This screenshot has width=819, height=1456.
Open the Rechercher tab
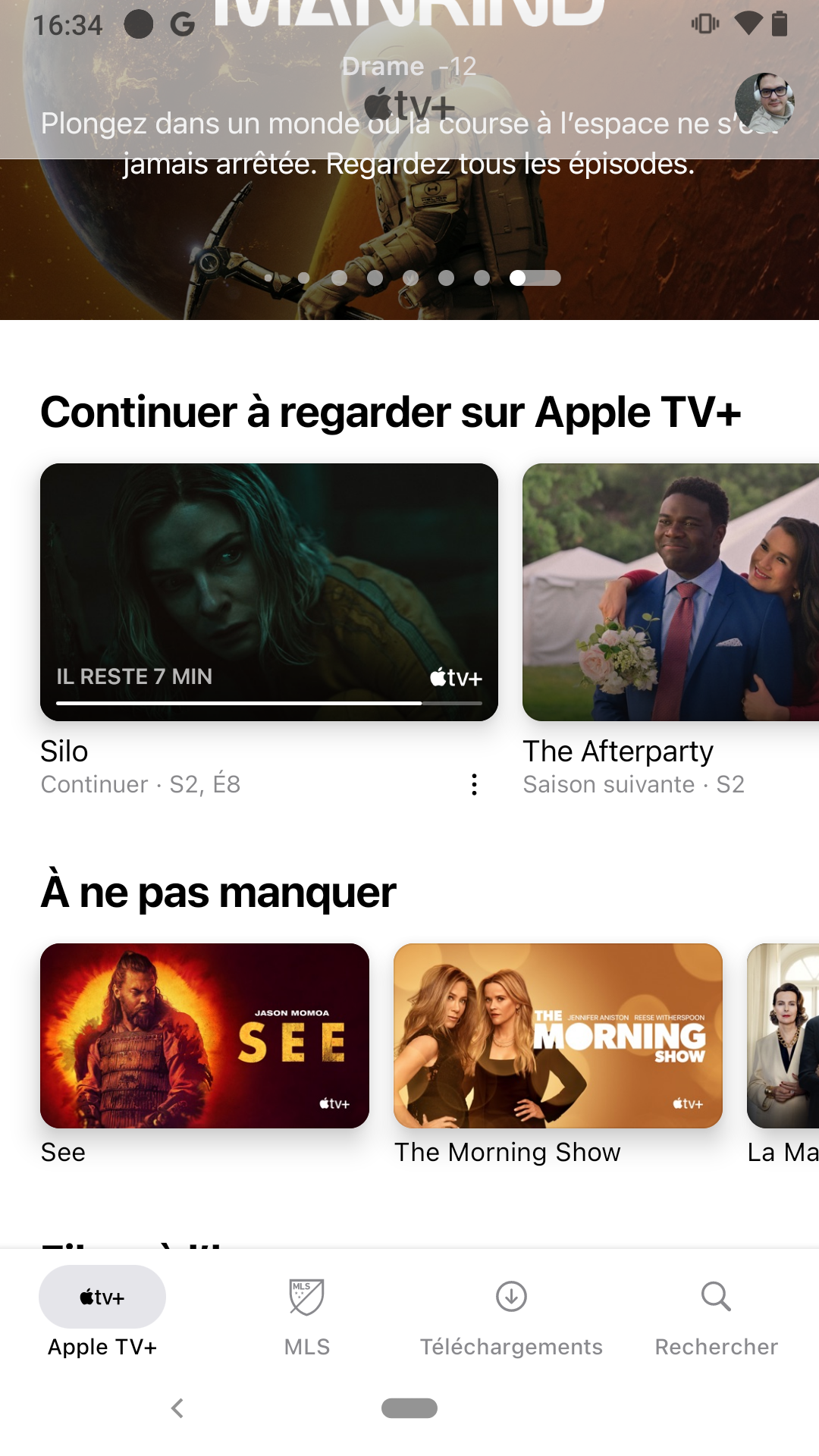coord(717,1316)
